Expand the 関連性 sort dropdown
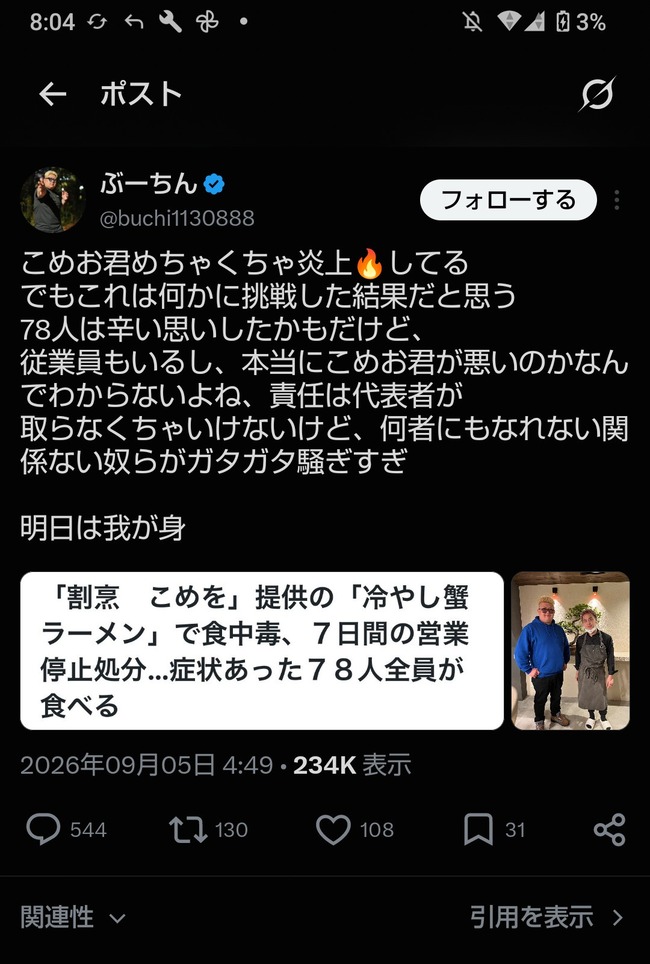 73,917
